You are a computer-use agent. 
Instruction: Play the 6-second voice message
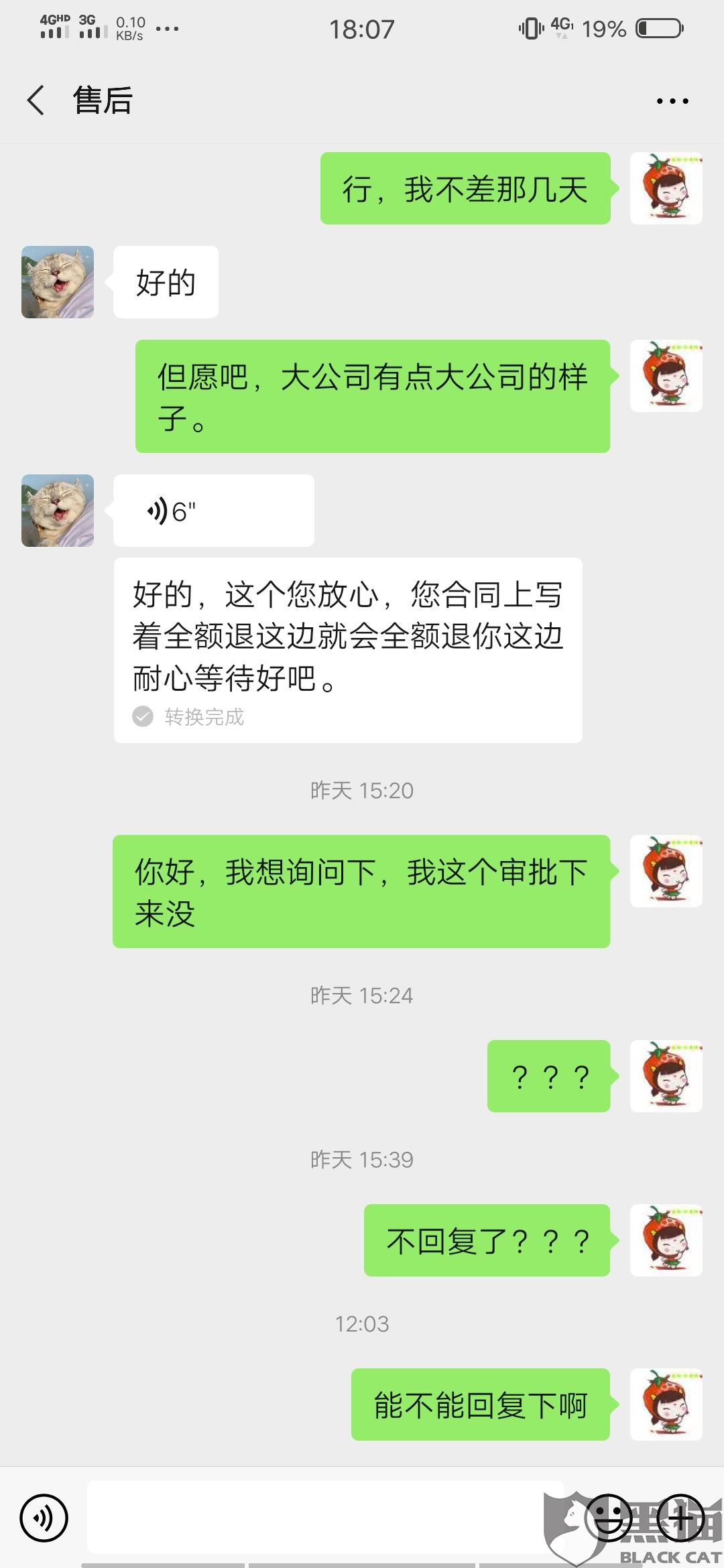213,511
